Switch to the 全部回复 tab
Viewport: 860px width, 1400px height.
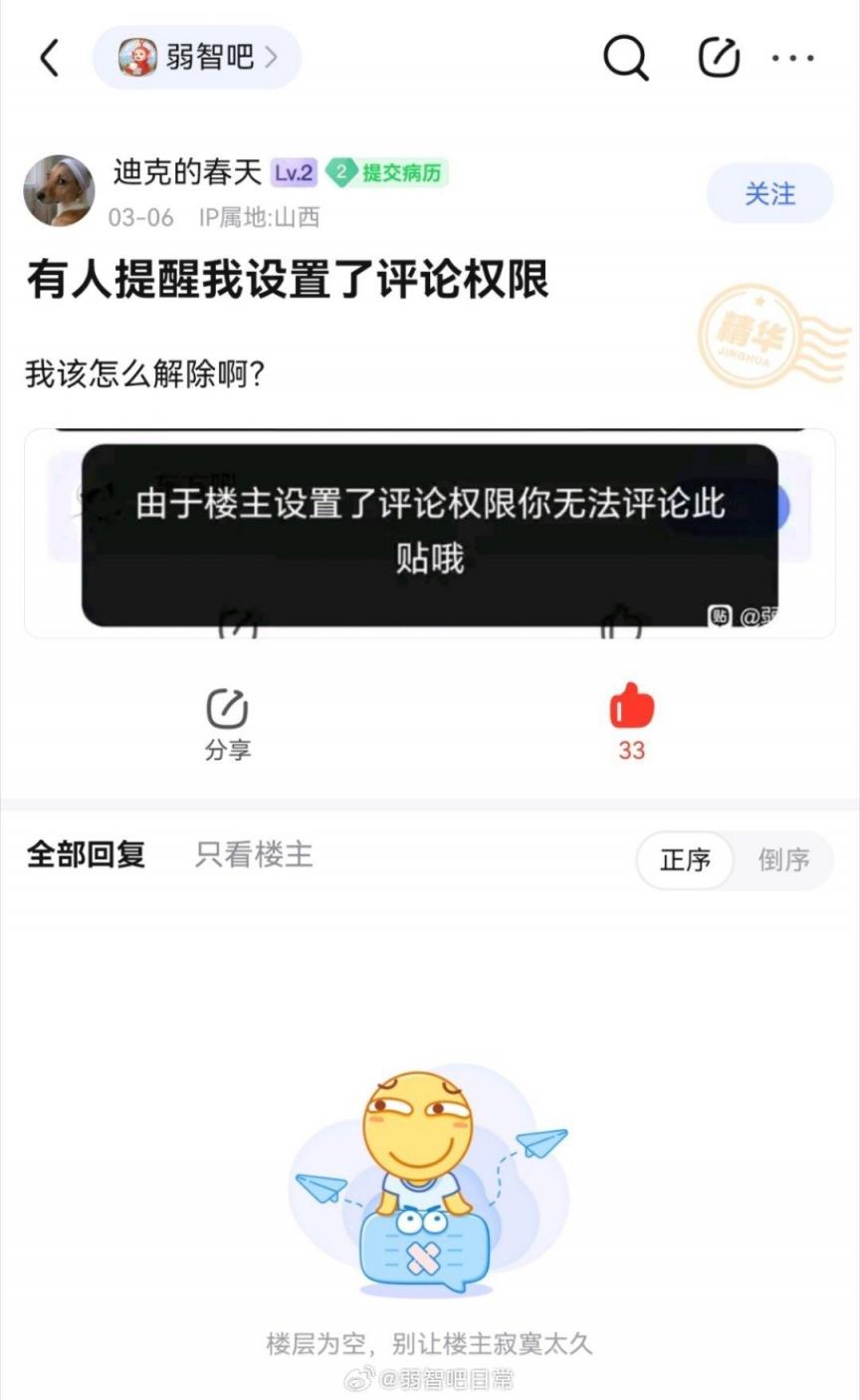point(86,854)
